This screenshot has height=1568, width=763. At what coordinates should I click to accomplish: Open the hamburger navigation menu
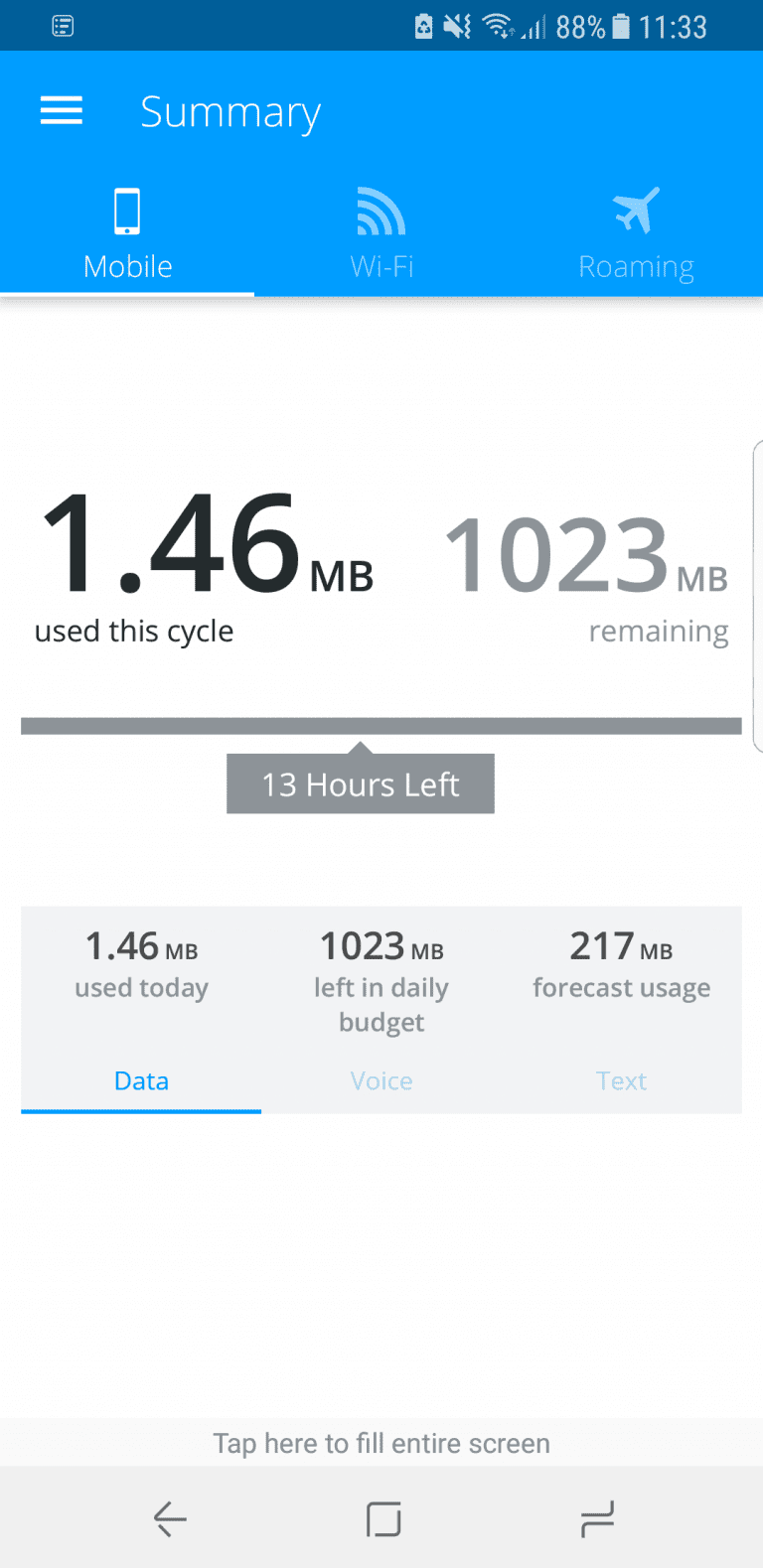pyautogui.click(x=61, y=111)
